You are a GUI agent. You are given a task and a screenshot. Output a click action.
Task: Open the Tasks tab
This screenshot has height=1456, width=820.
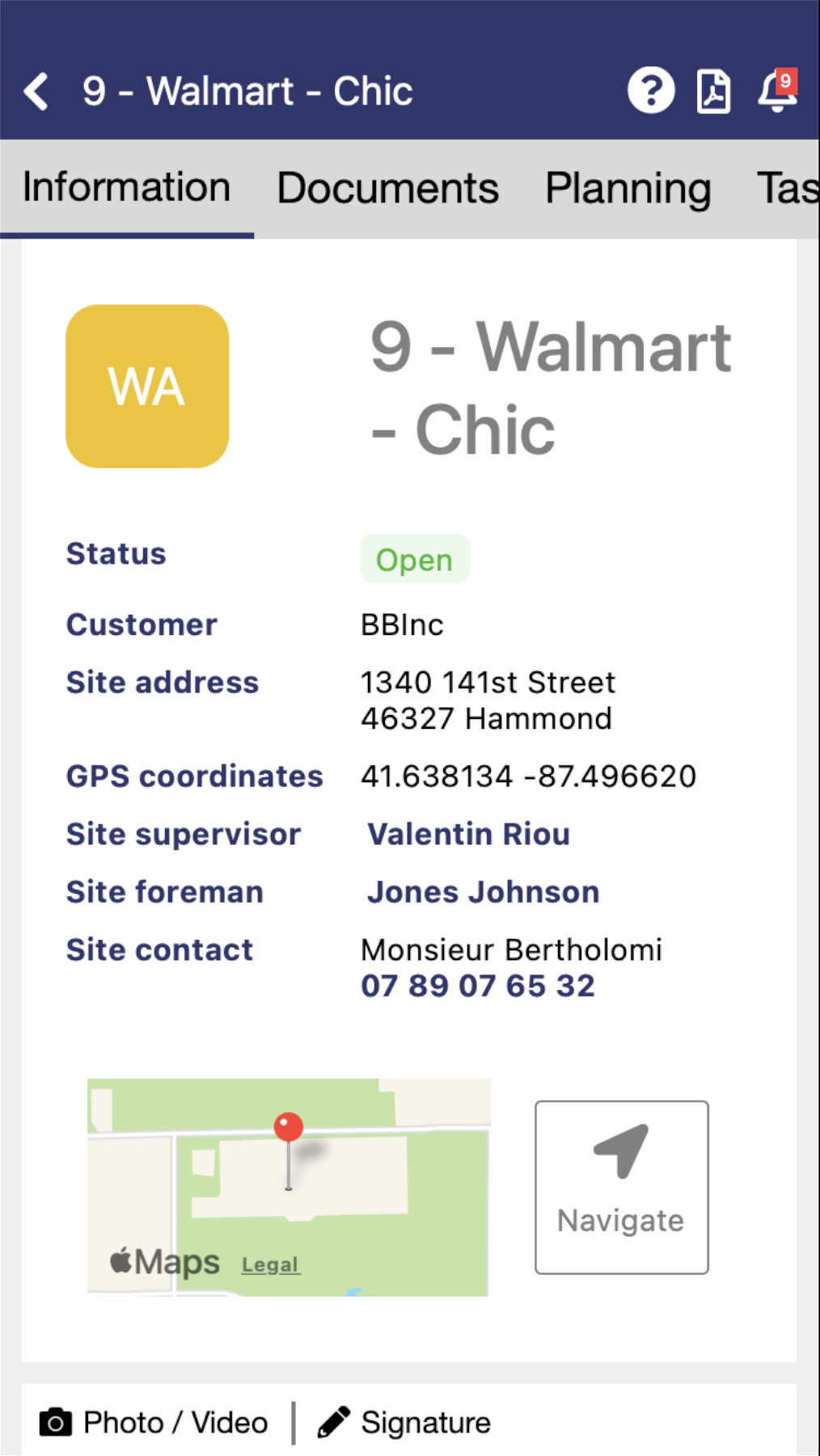788,188
